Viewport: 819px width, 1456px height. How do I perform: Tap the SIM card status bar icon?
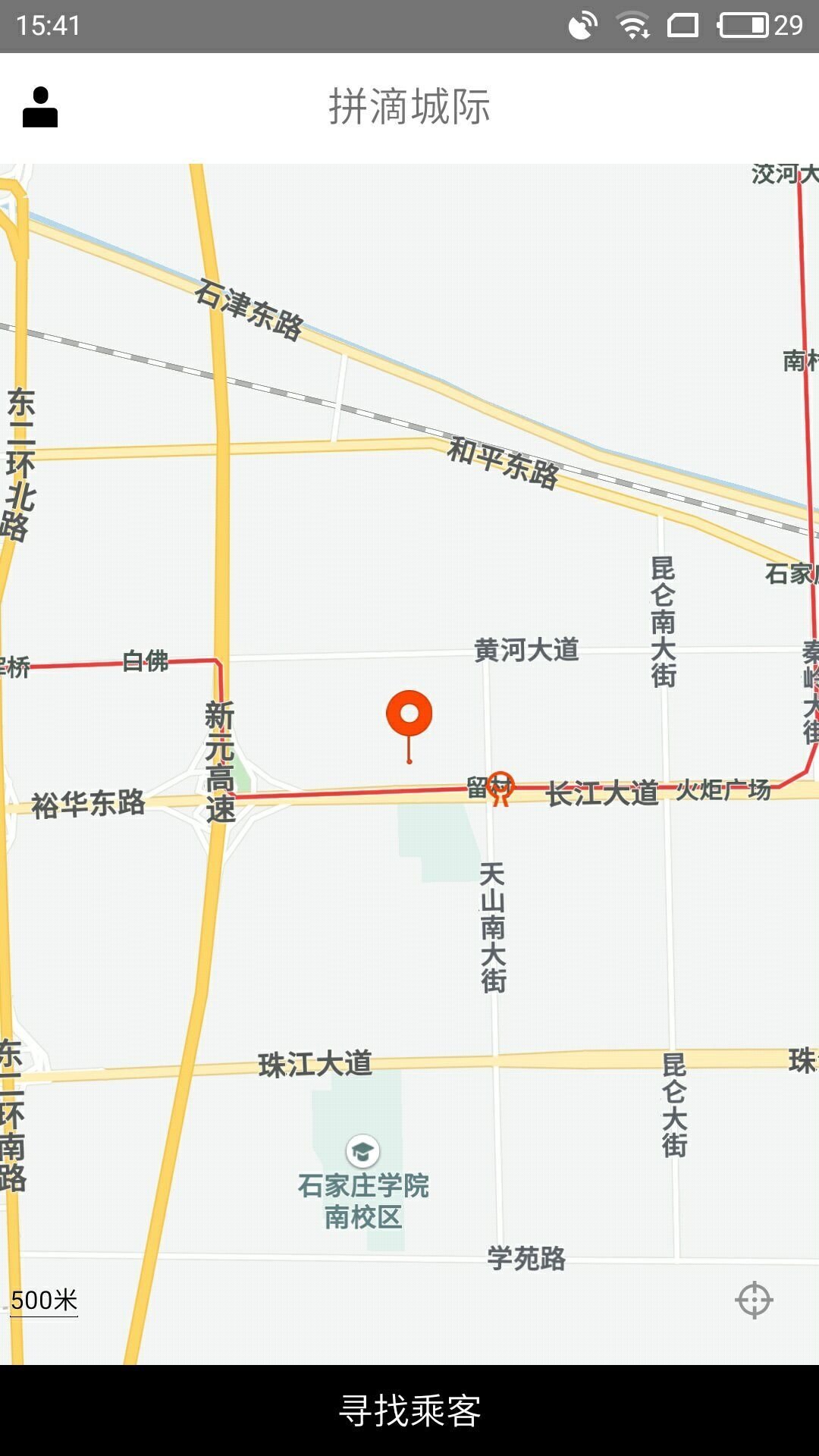[x=682, y=23]
